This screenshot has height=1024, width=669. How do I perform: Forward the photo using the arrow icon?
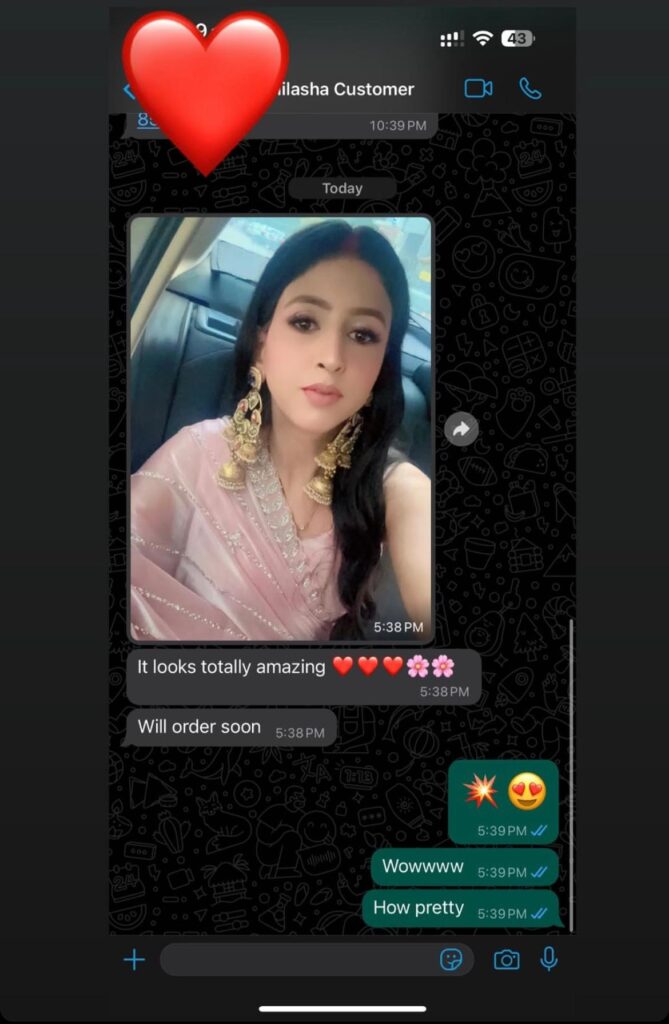coord(461,429)
